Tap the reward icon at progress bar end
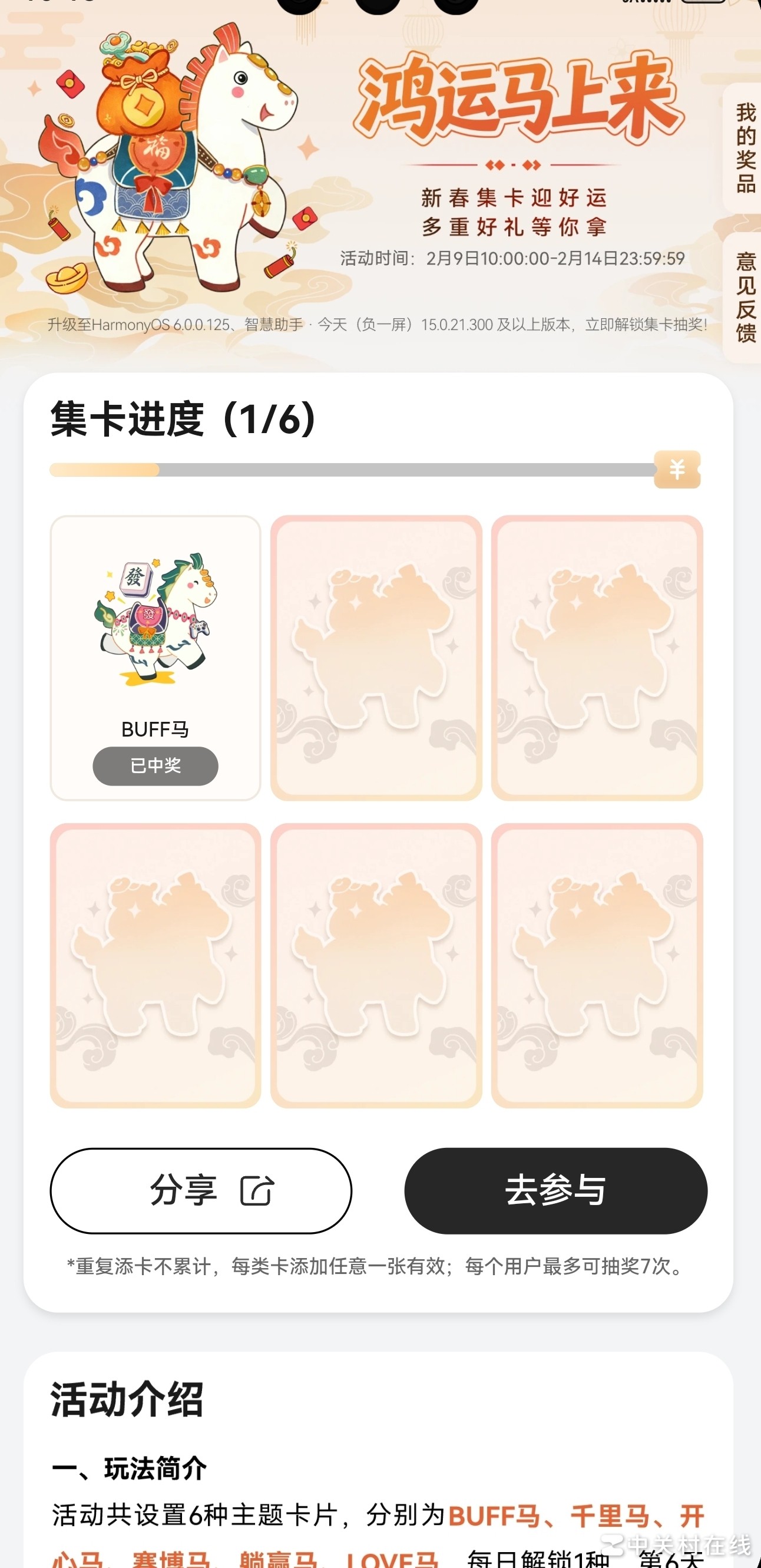The height and width of the screenshot is (1568, 761). point(677,469)
